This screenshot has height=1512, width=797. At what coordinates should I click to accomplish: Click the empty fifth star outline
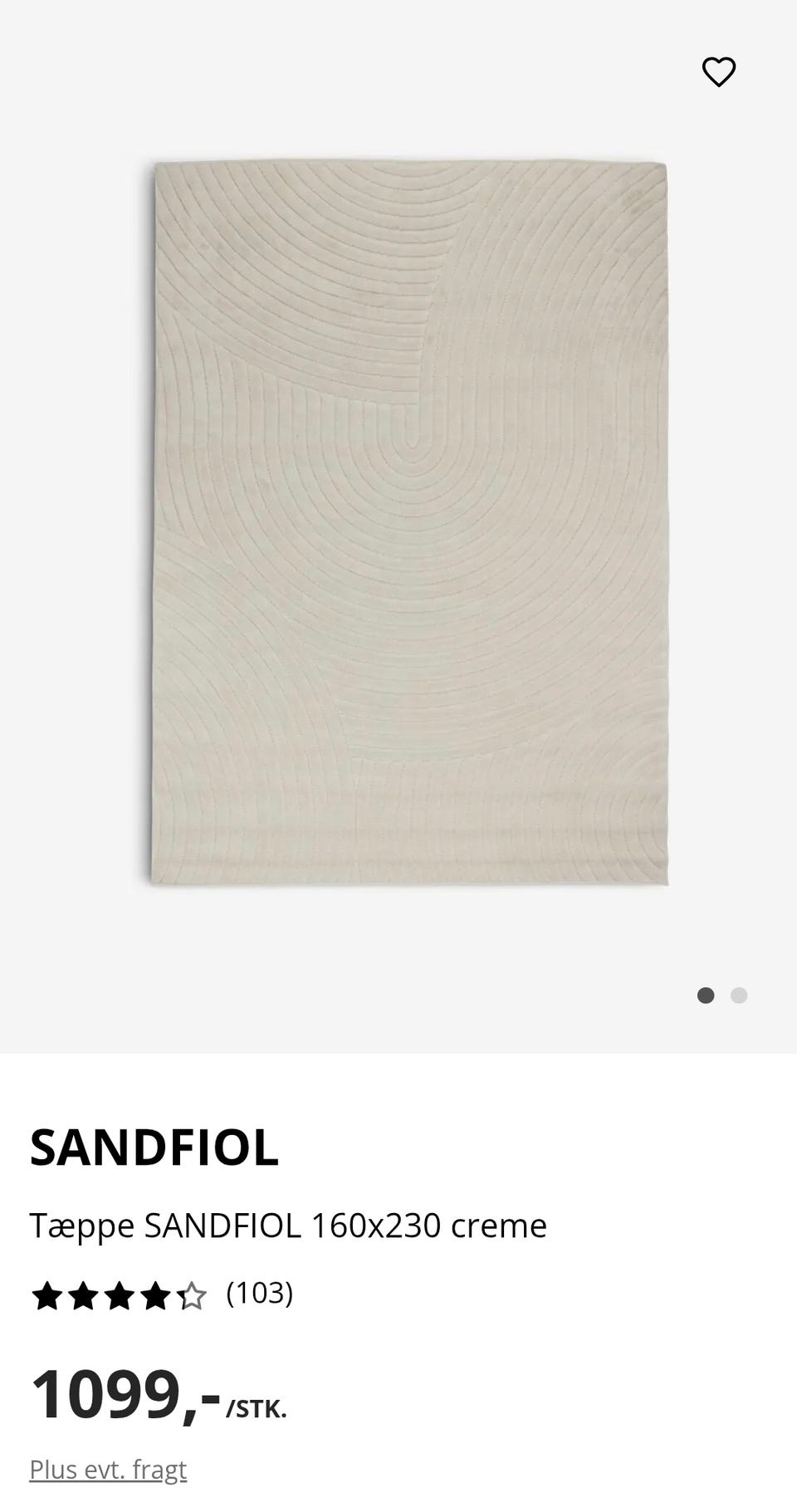[x=190, y=1293]
